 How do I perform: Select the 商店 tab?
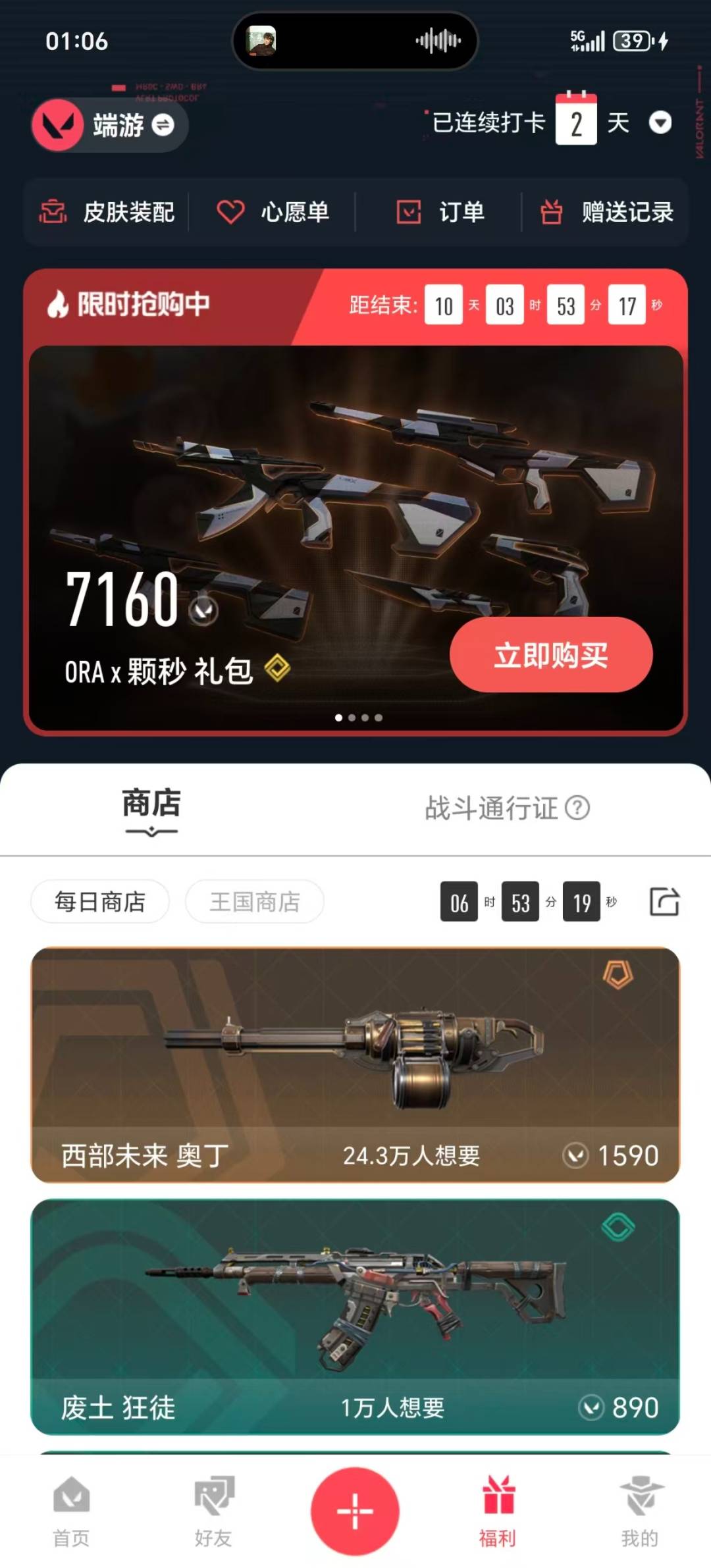151,804
